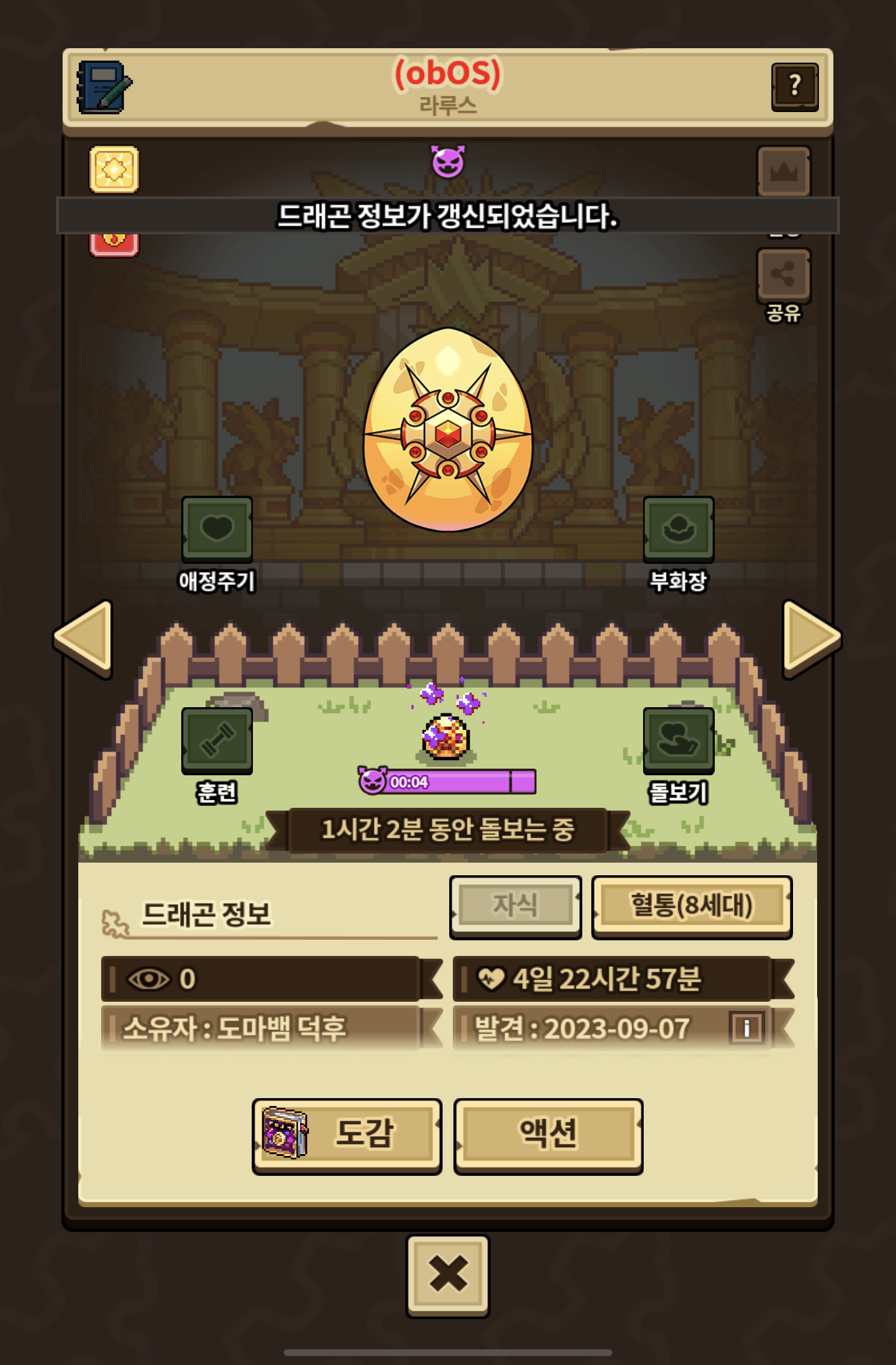Image resolution: width=896 pixels, height=1365 pixels.
Task: Open the question mark help button
Action: [795, 87]
